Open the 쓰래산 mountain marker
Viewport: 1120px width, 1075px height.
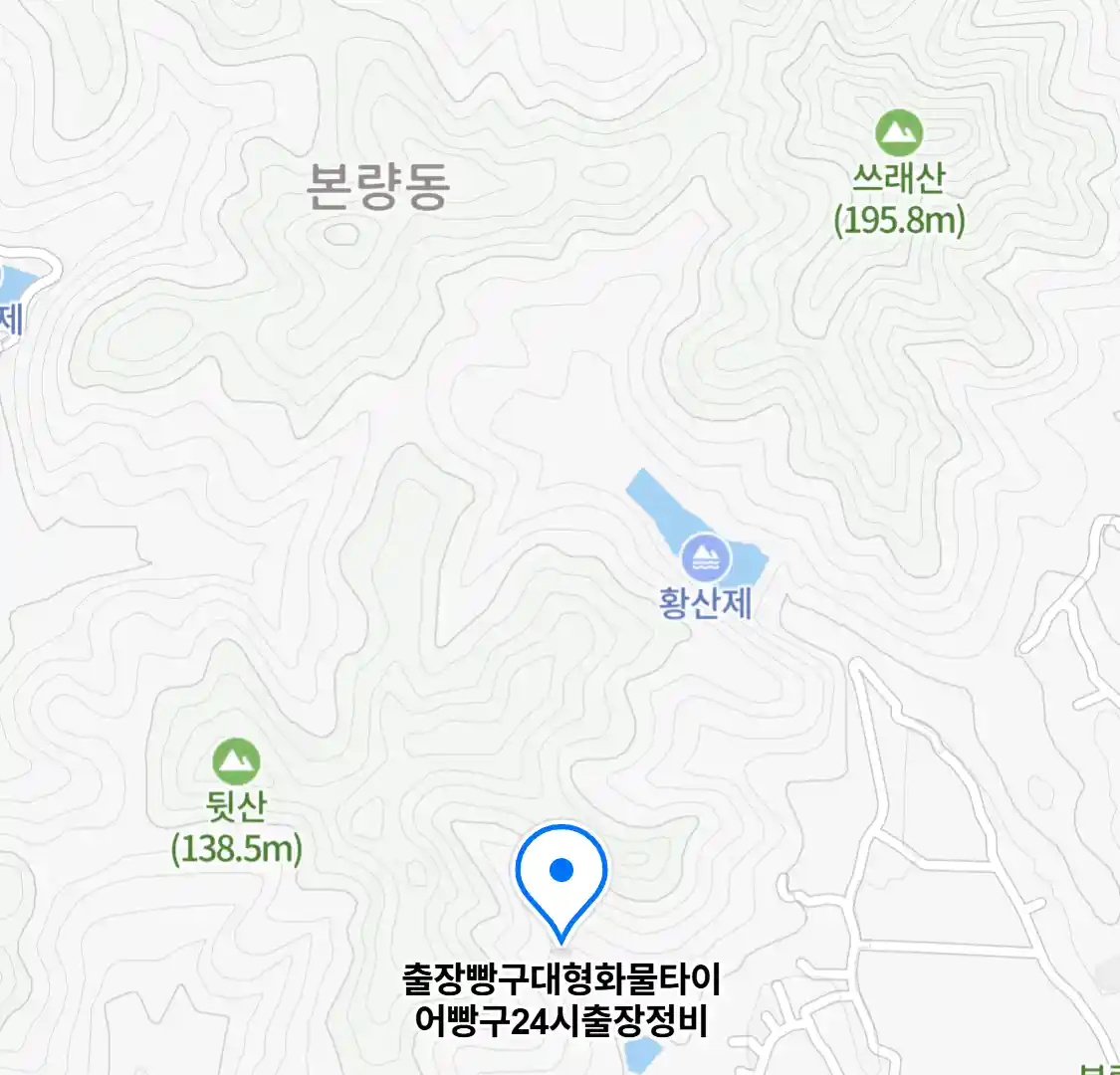coord(899,132)
